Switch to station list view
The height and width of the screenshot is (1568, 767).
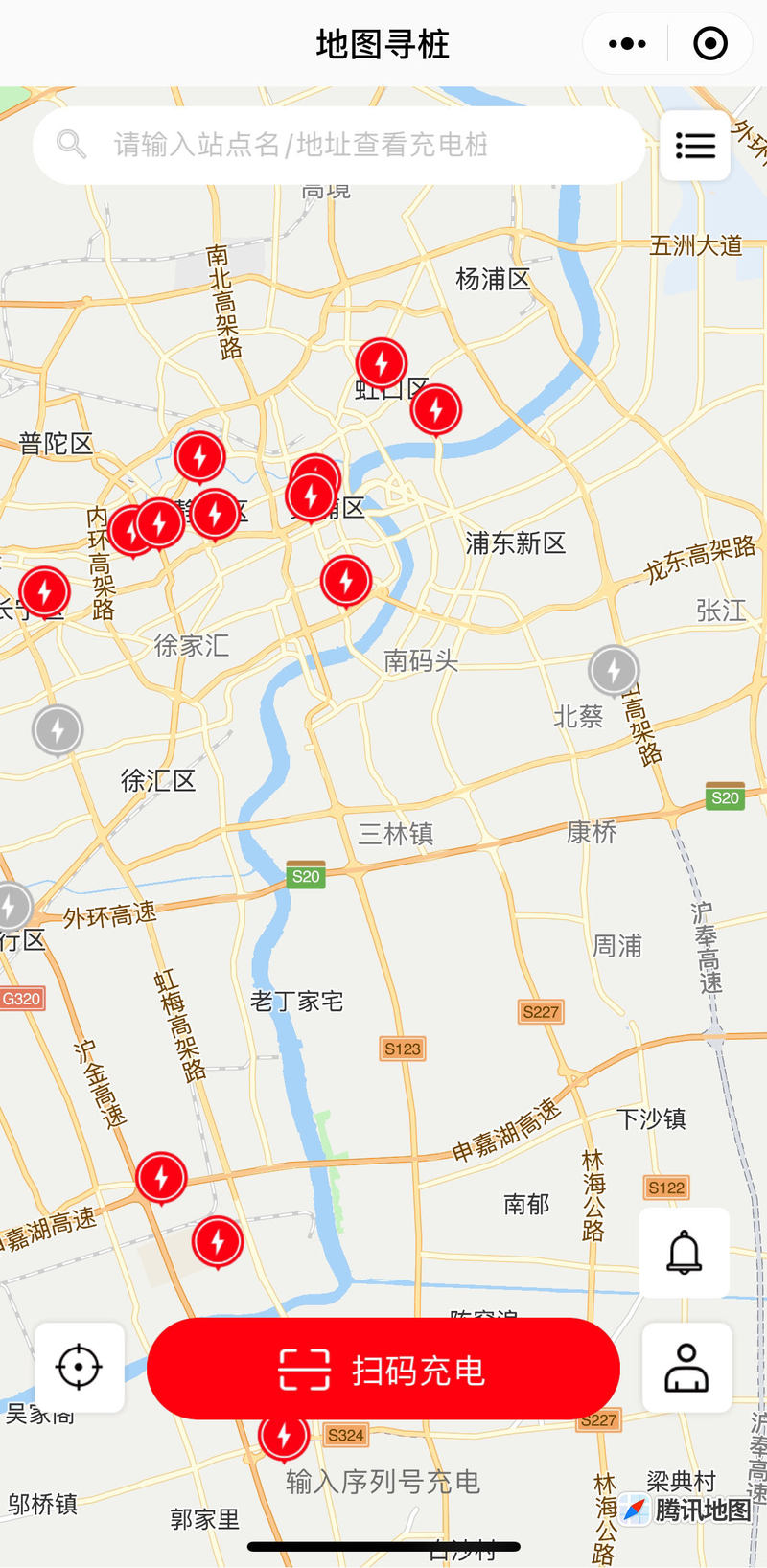point(695,145)
